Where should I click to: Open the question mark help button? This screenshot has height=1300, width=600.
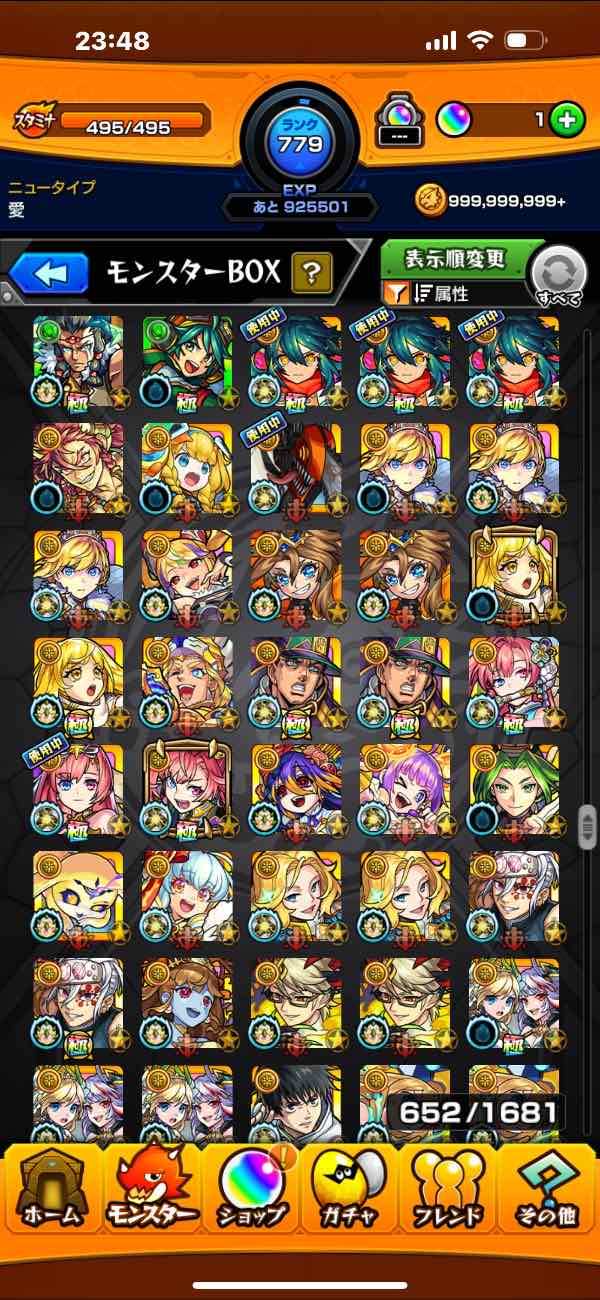point(312,272)
